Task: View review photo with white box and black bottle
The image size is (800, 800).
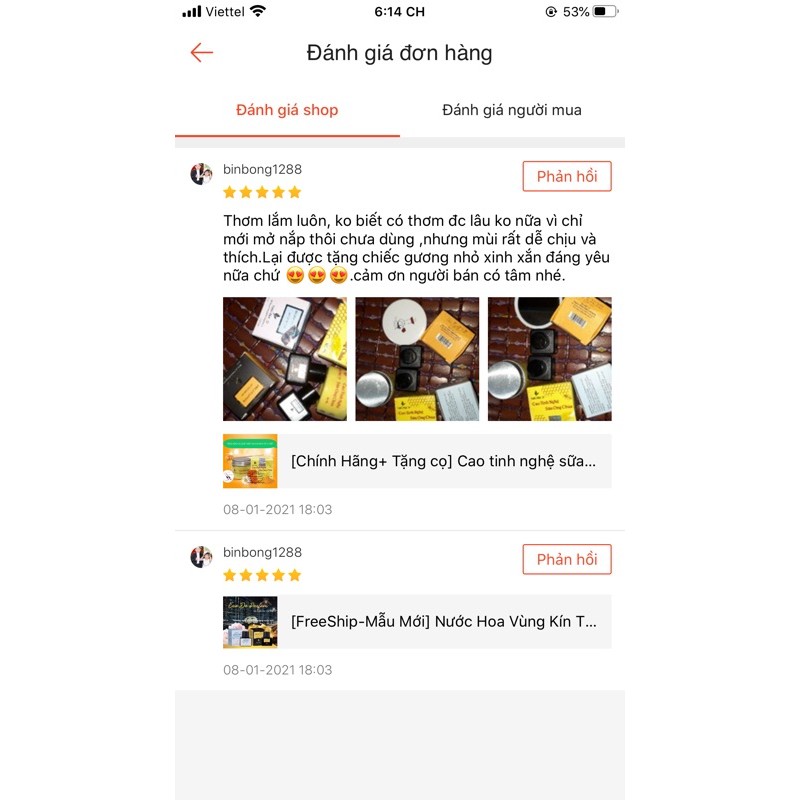Action: tap(284, 359)
